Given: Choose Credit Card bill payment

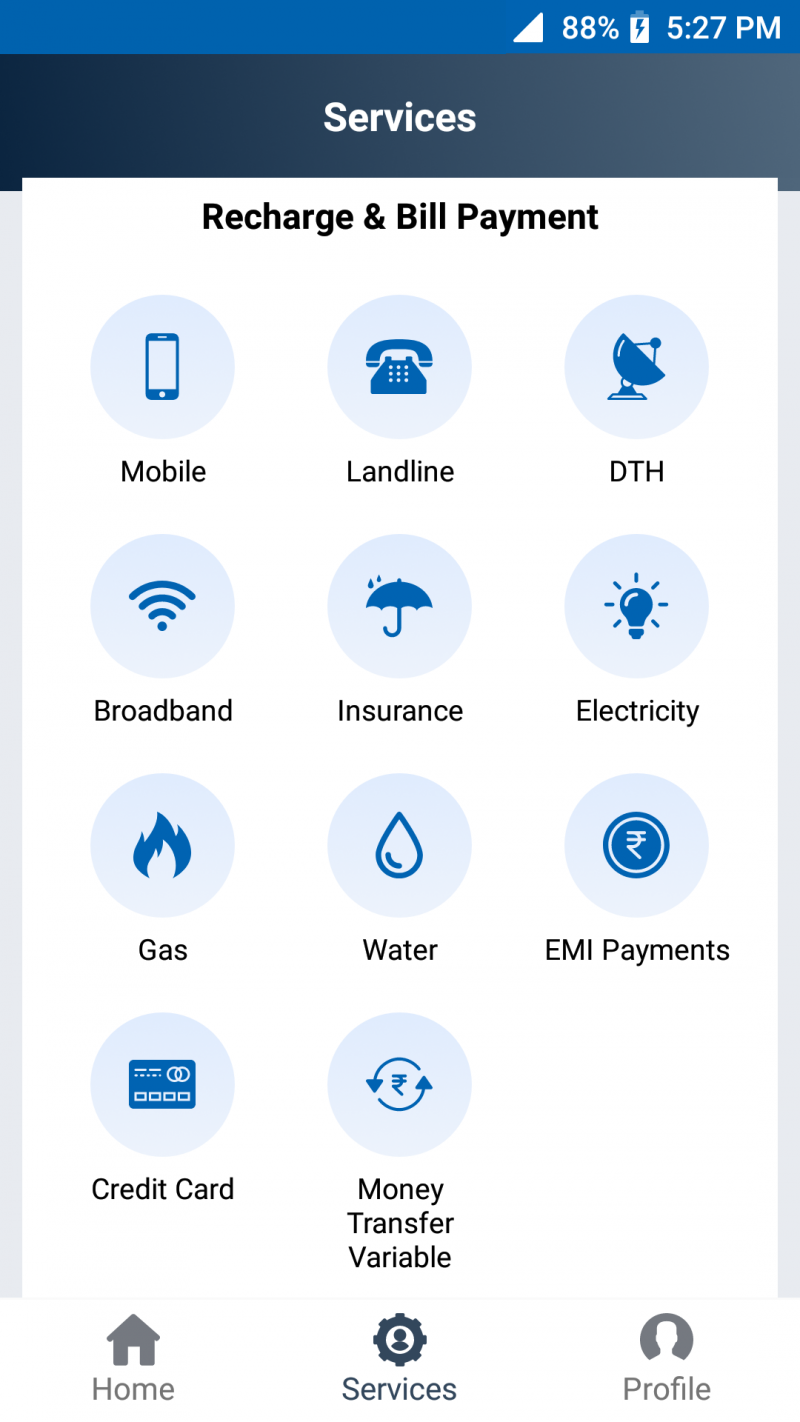Looking at the screenshot, I should (162, 1084).
